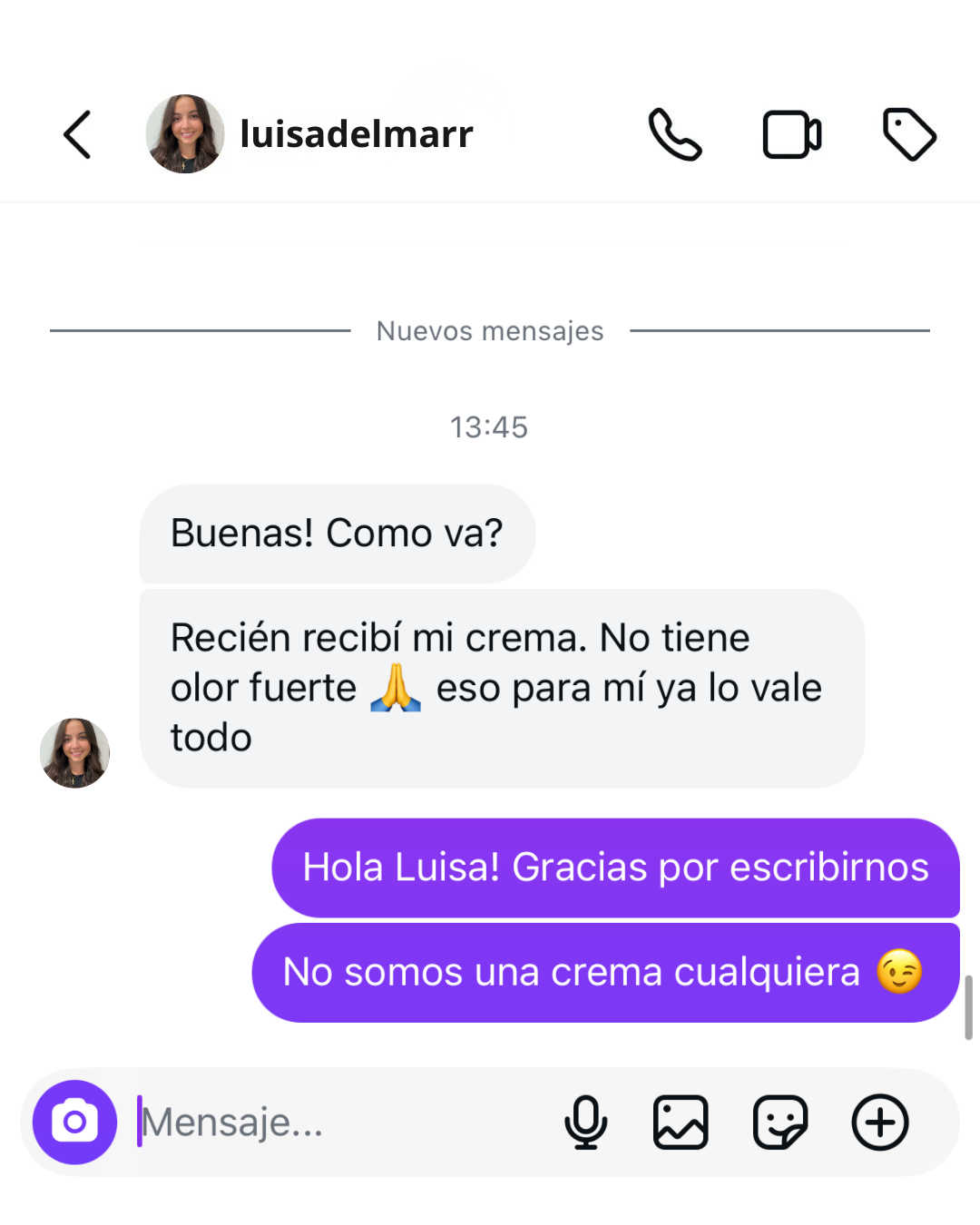Go back to the inbox

[78, 134]
